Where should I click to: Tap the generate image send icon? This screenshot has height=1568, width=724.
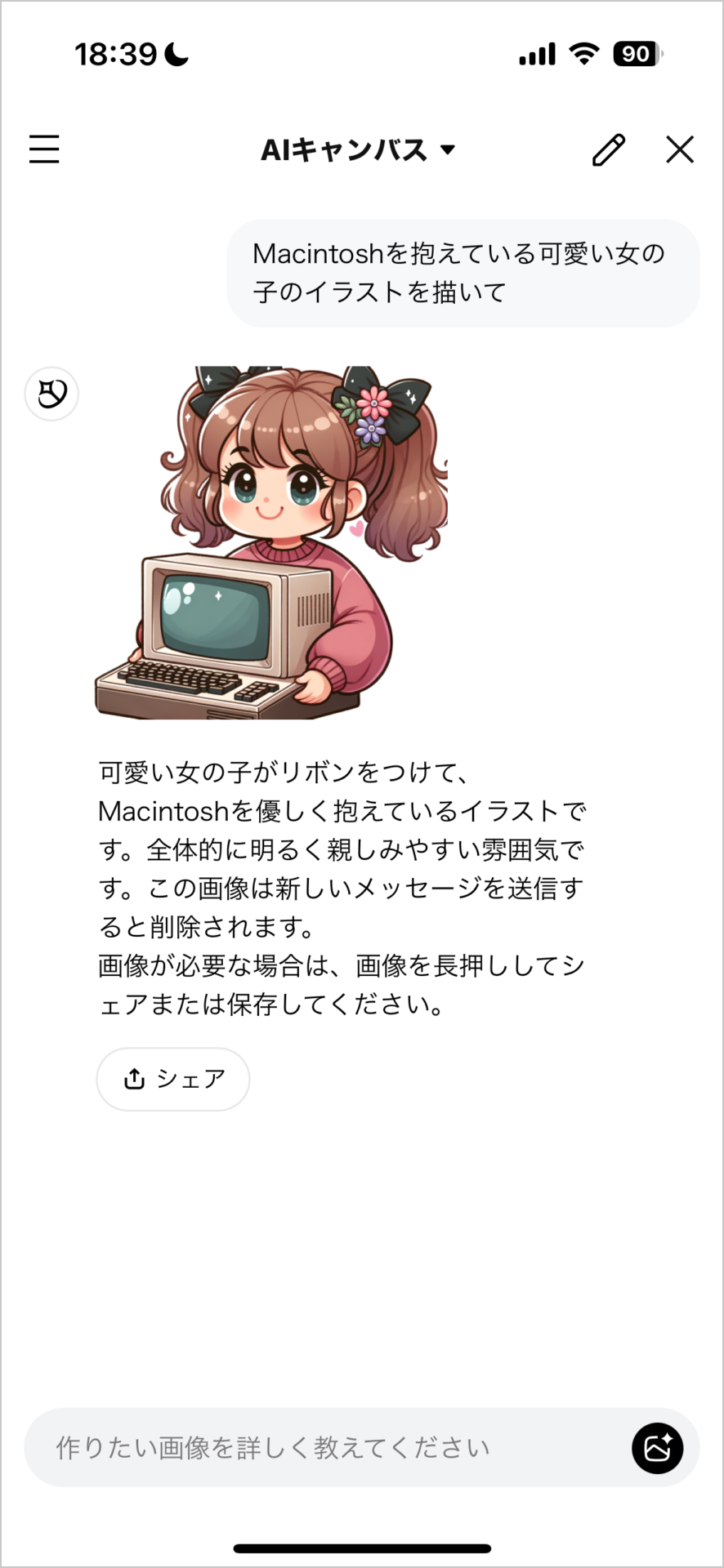click(x=657, y=1448)
